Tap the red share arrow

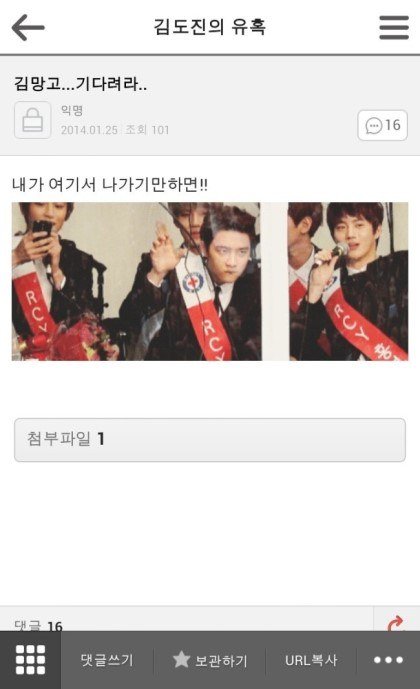[x=396, y=622]
